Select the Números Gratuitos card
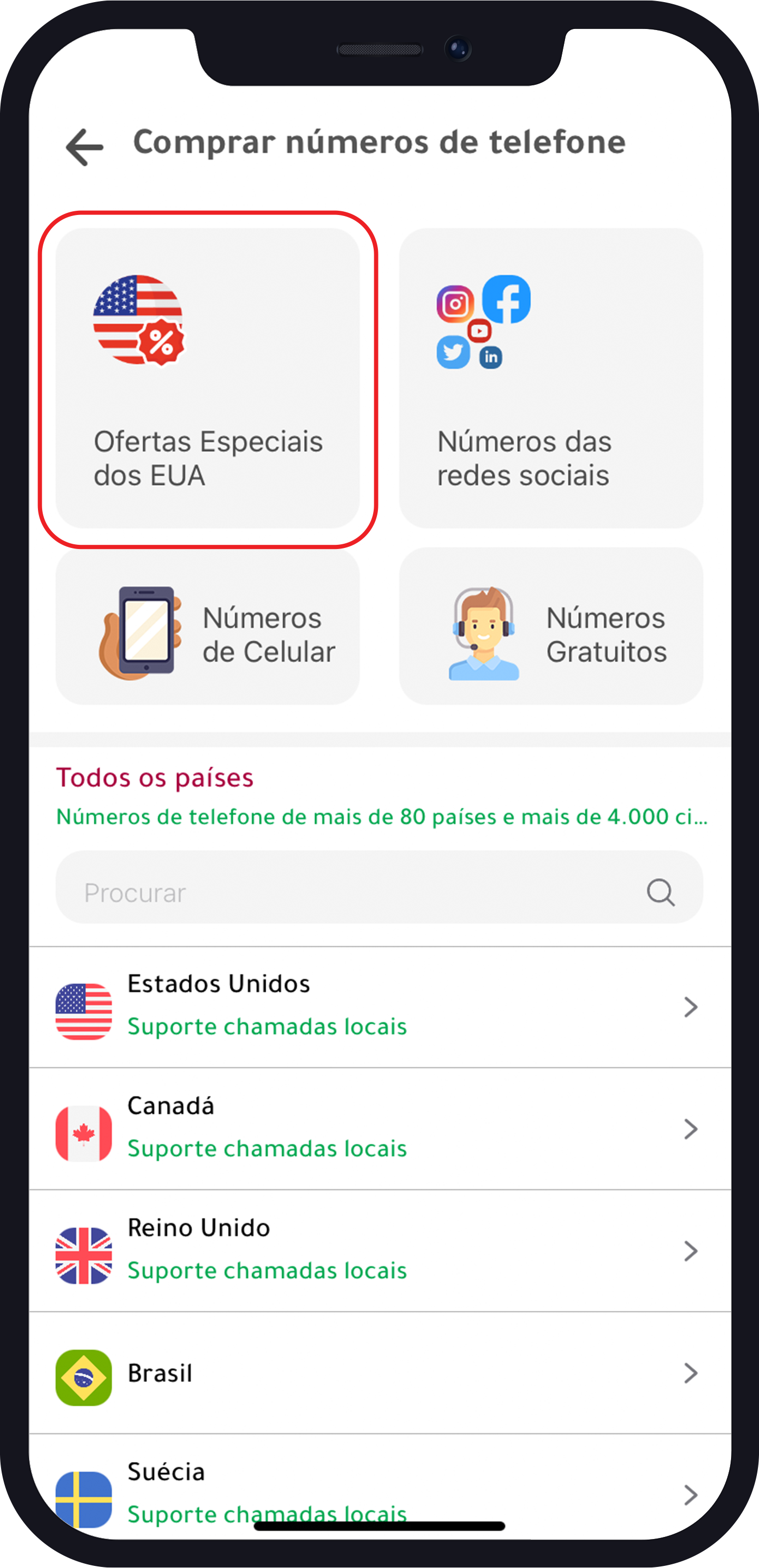The width and height of the screenshot is (759, 1568). pyautogui.click(x=551, y=626)
